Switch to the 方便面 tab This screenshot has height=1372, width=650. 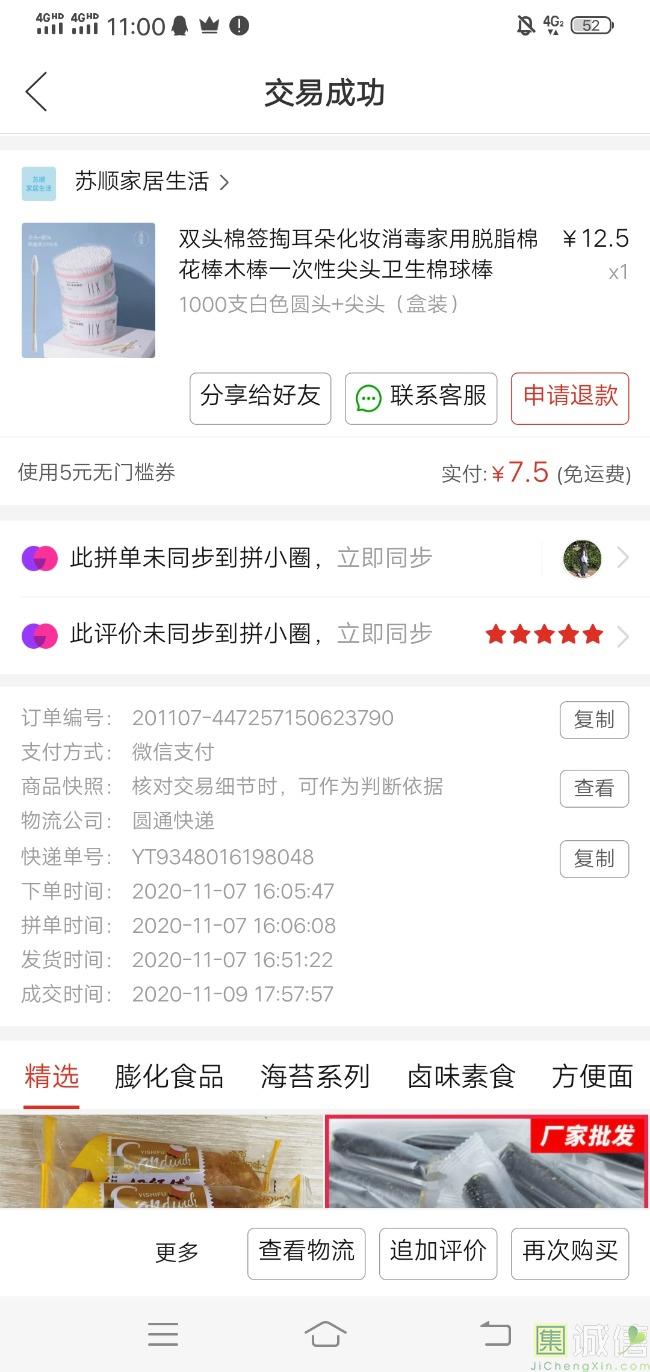[x=593, y=1076]
